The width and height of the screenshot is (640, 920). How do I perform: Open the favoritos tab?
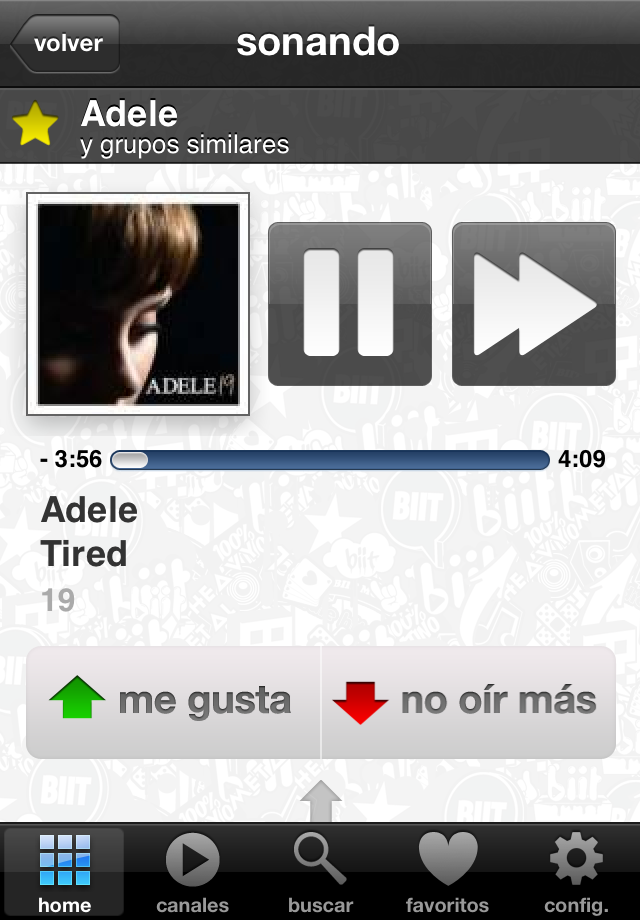tap(447, 873)
